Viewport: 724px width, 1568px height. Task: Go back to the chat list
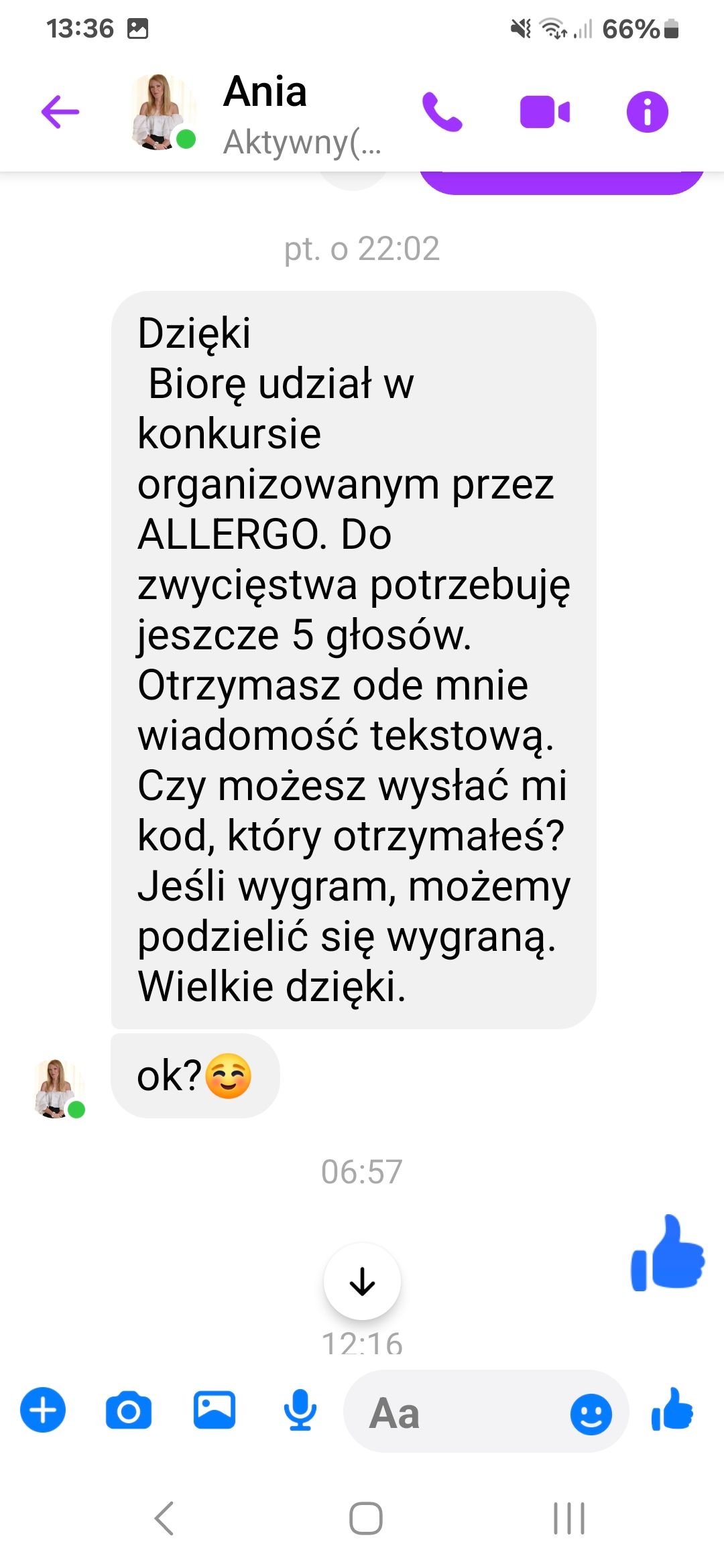point(60,111)
